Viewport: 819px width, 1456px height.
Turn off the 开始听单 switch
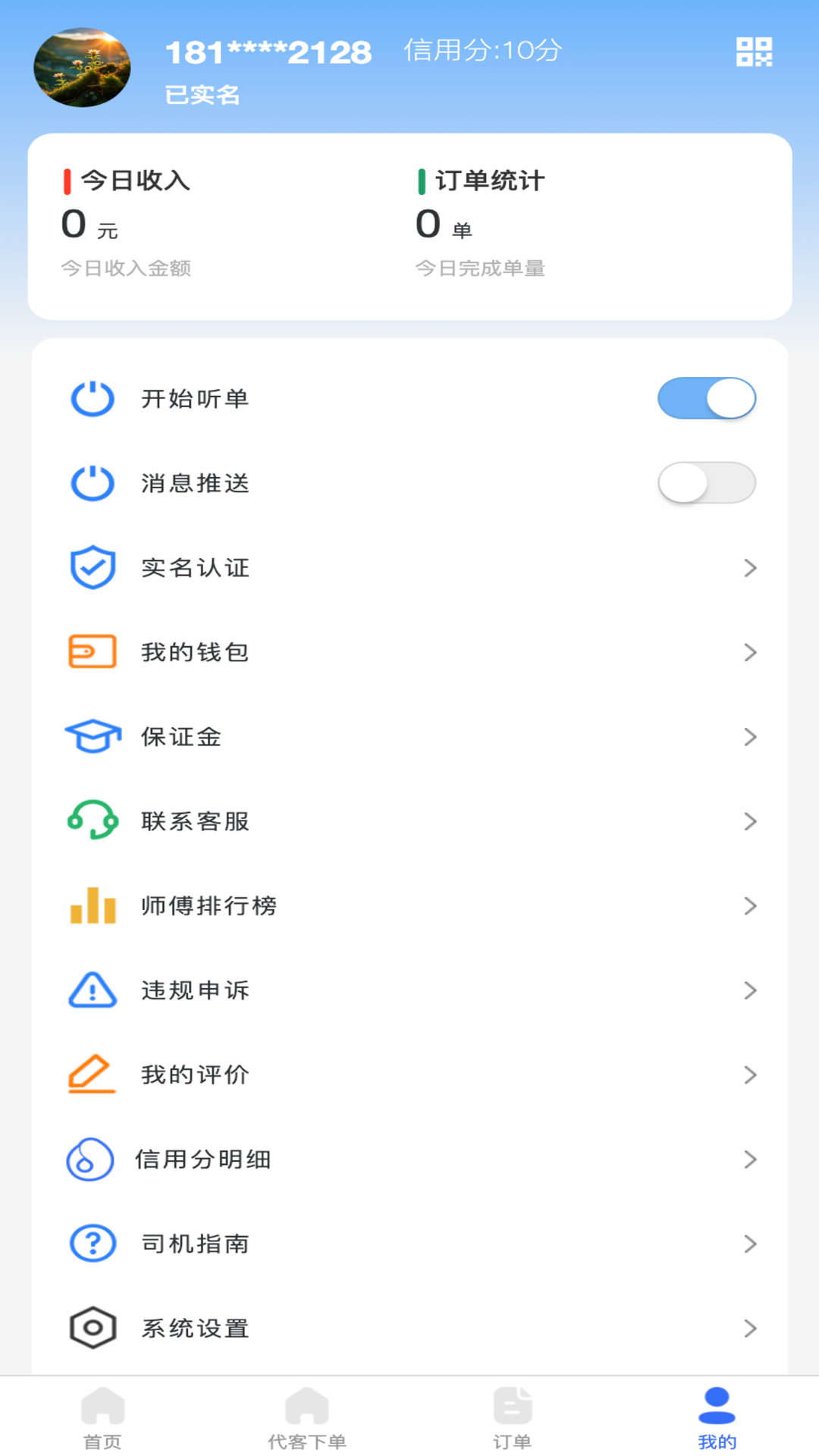[707, 397]
